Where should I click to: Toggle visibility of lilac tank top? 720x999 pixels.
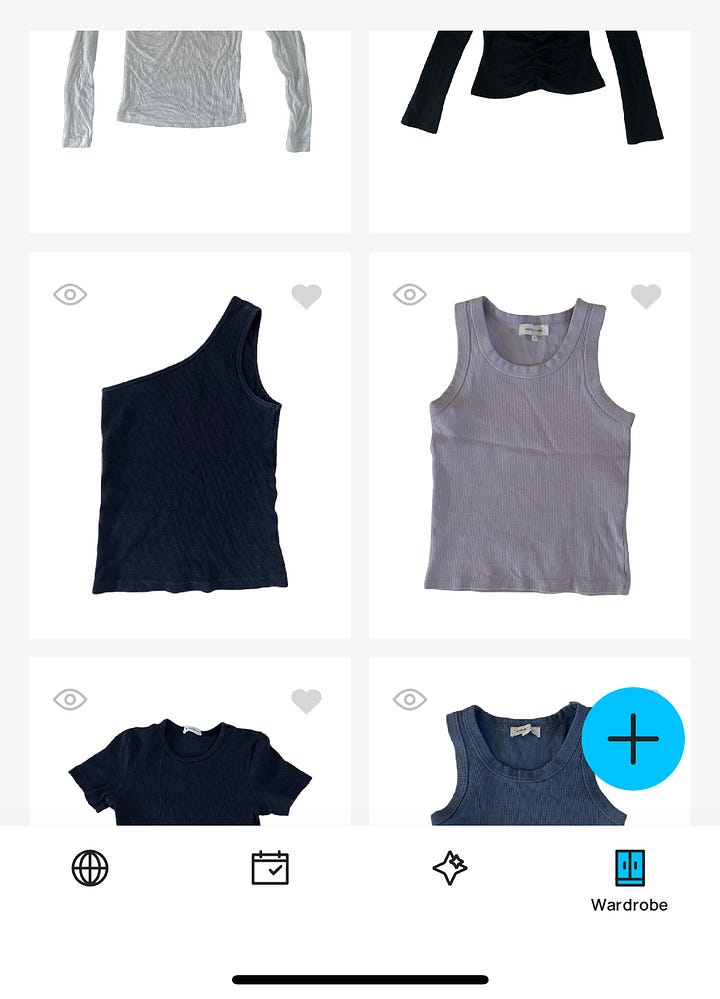pyautogui.click(x=410, y=294)
